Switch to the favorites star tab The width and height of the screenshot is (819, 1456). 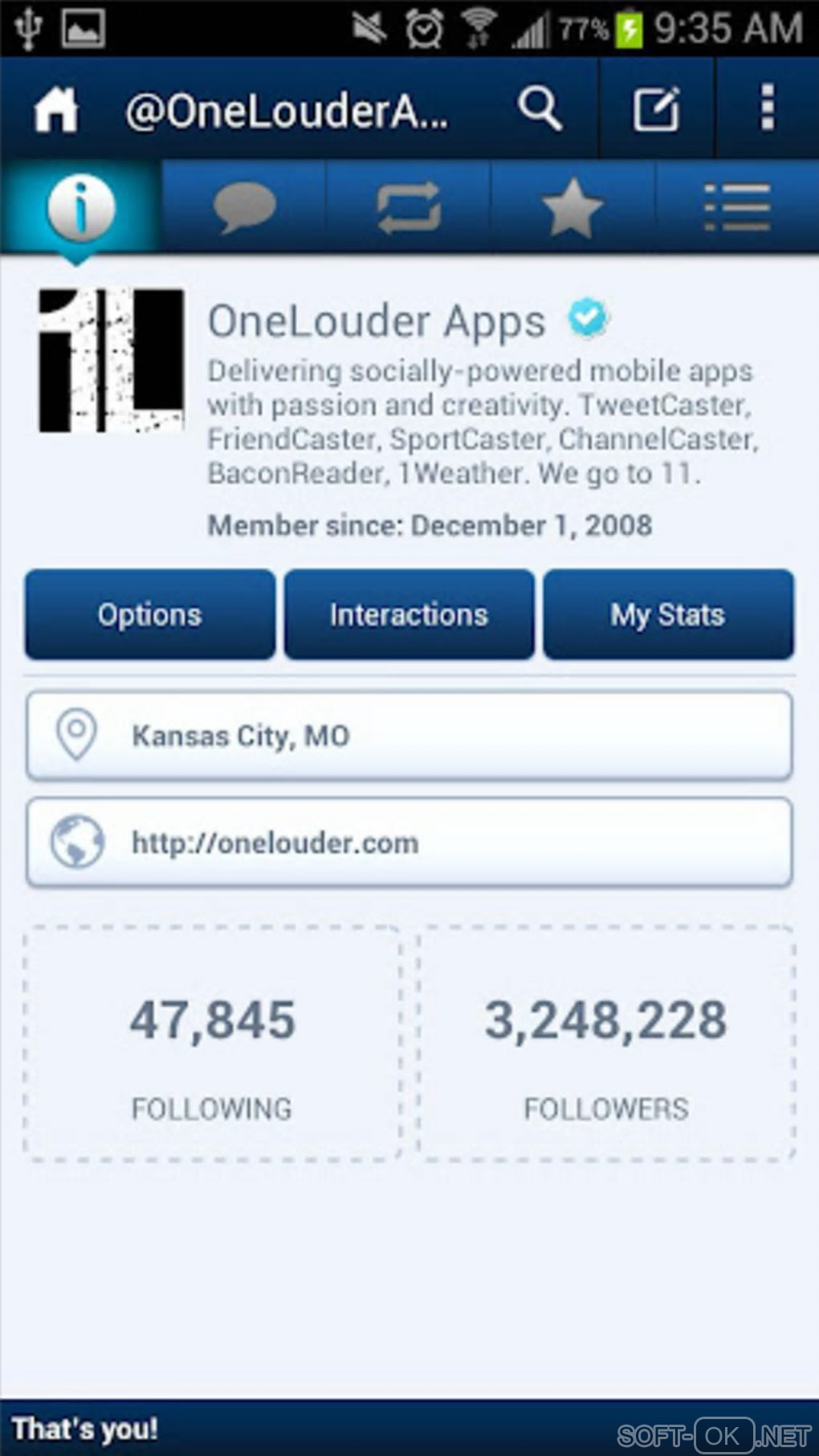point(572,208)
